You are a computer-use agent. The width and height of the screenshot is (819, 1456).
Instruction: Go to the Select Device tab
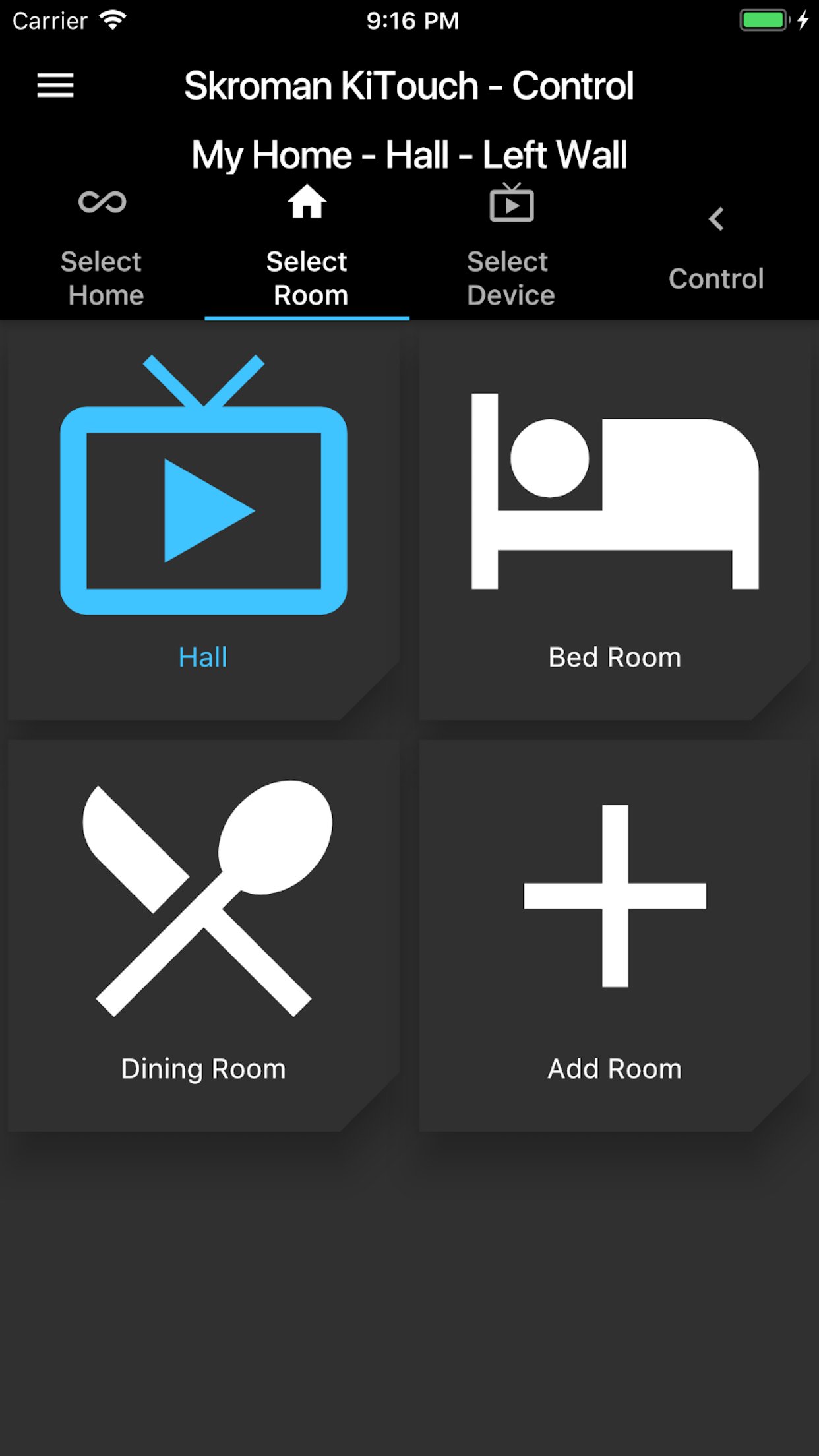tap(511, 251)
